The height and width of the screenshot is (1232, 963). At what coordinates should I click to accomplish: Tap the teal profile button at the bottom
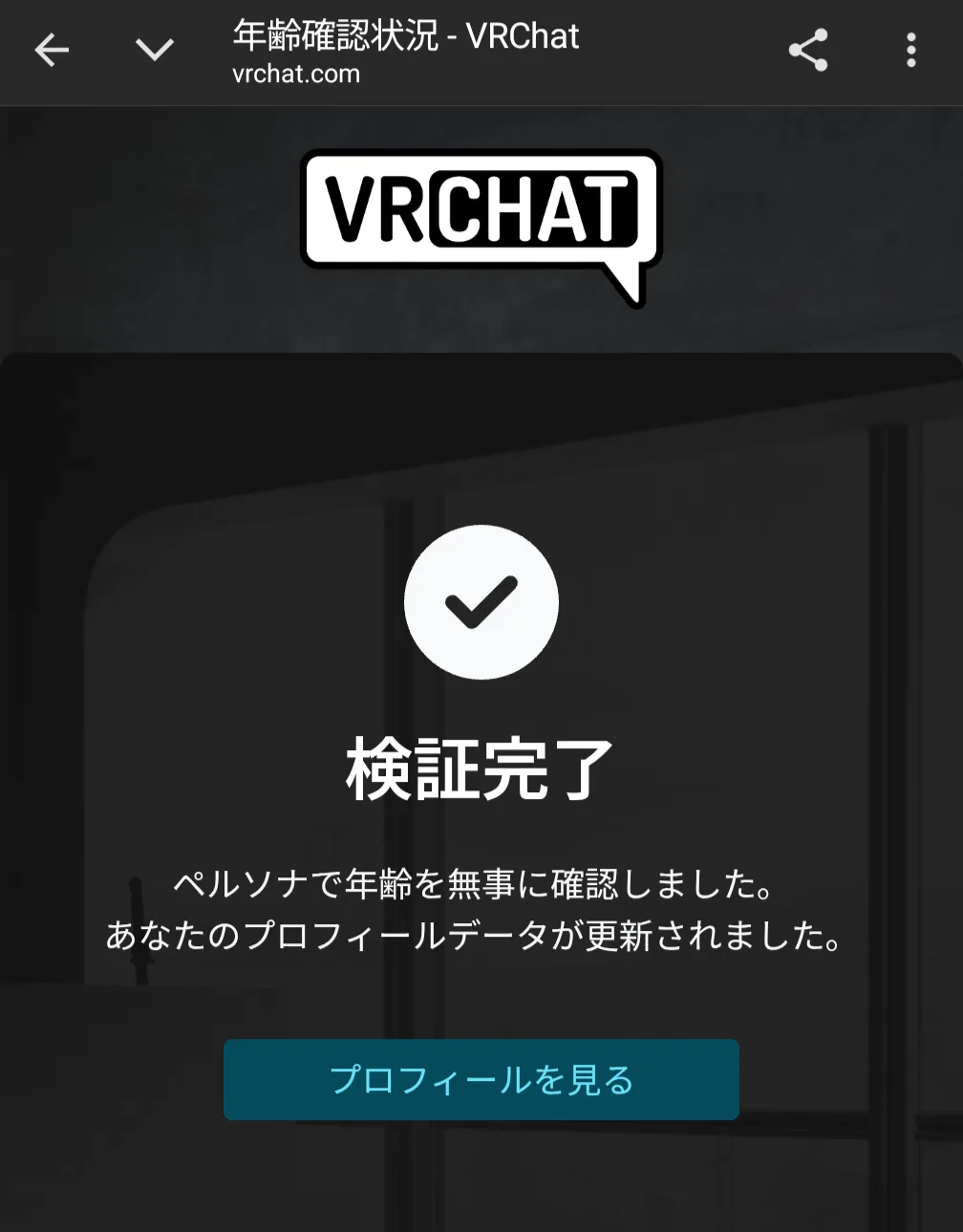pyautogui.click(x=481, y=1079)
